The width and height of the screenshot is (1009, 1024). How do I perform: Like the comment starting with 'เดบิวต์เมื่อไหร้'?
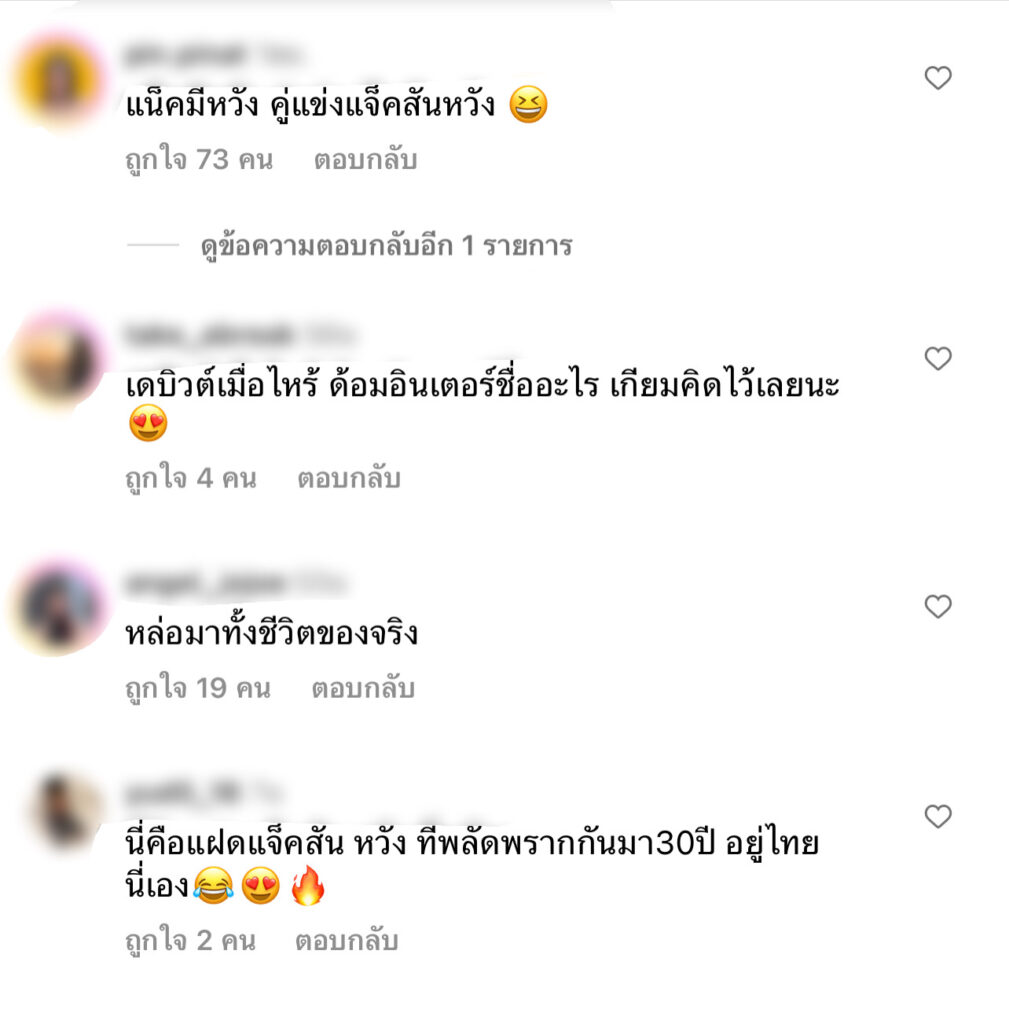[937, 359]
